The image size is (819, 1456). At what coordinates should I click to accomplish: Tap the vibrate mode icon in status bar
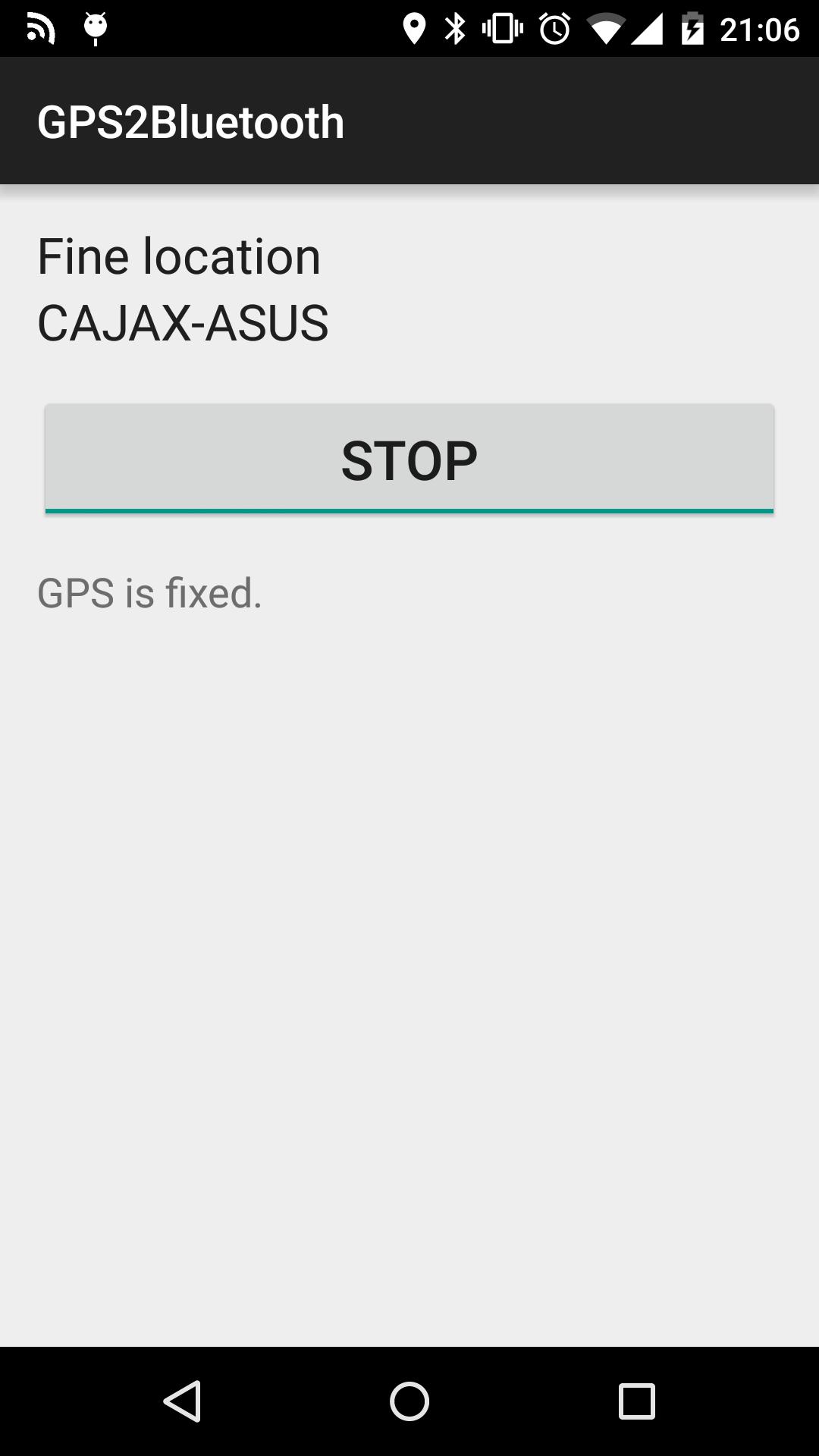(x=504, y=29)
